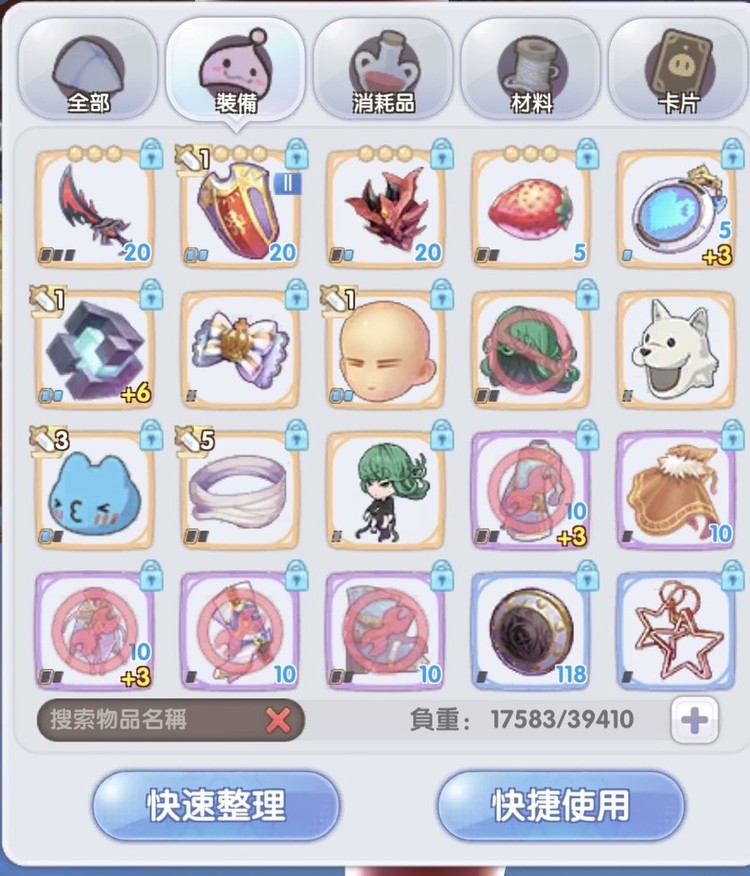This screenshot has width=750, height=876.
Task: Select the white scarf item
Action: [239, 490]
